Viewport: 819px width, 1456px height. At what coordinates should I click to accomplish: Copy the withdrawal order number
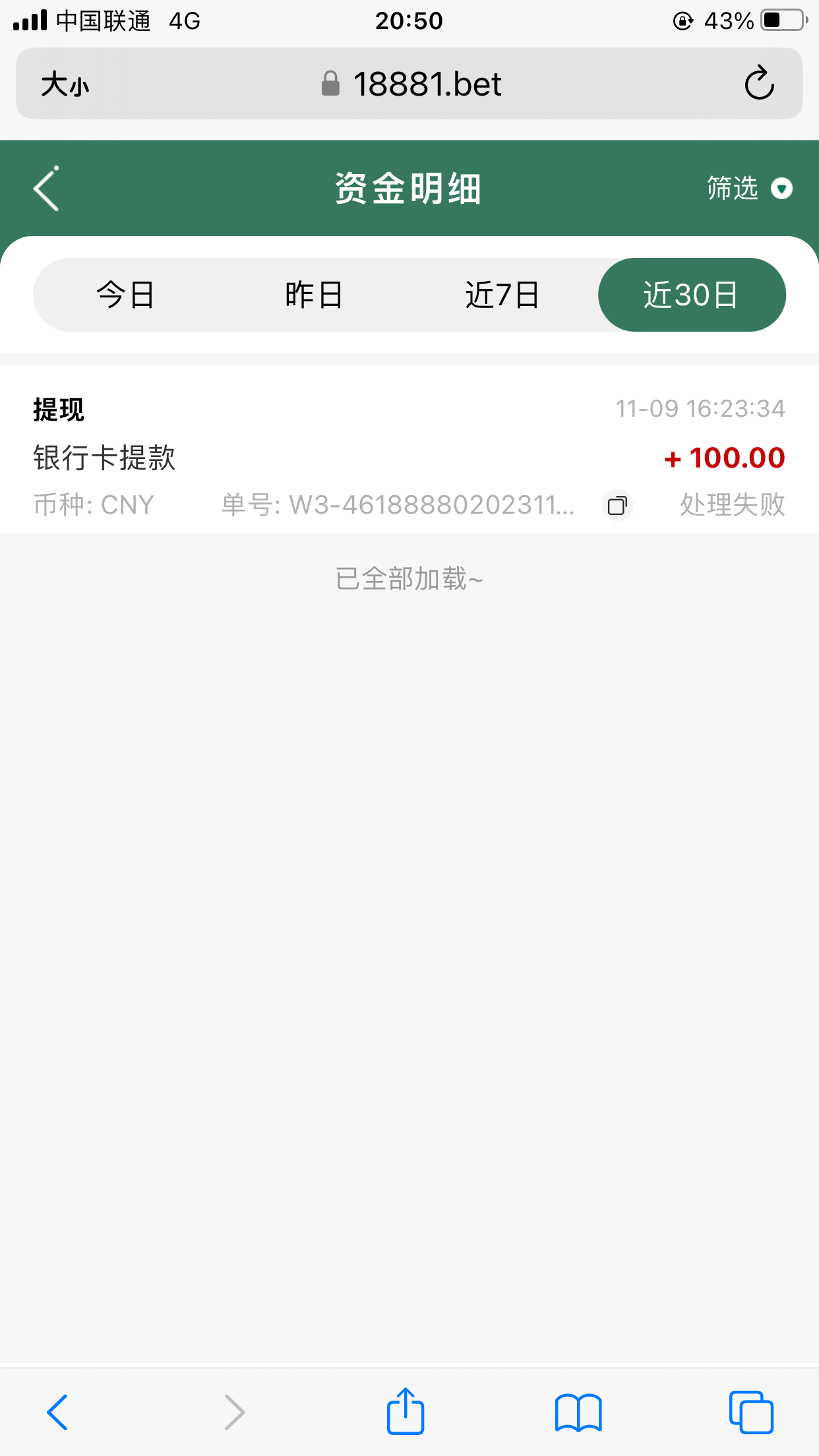(x=617, y=506)
